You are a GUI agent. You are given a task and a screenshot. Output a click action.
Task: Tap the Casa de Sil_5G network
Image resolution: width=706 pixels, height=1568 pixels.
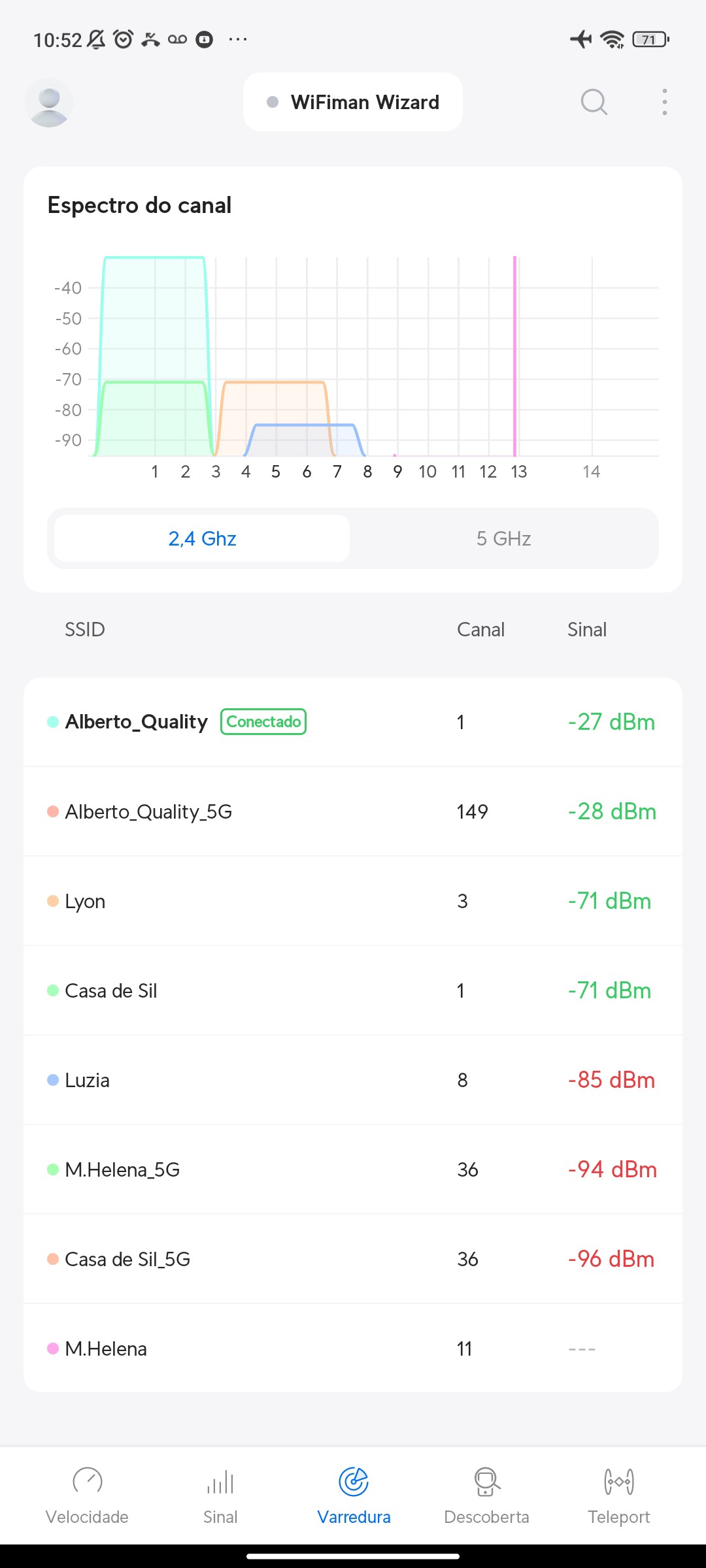point(353,1259)
